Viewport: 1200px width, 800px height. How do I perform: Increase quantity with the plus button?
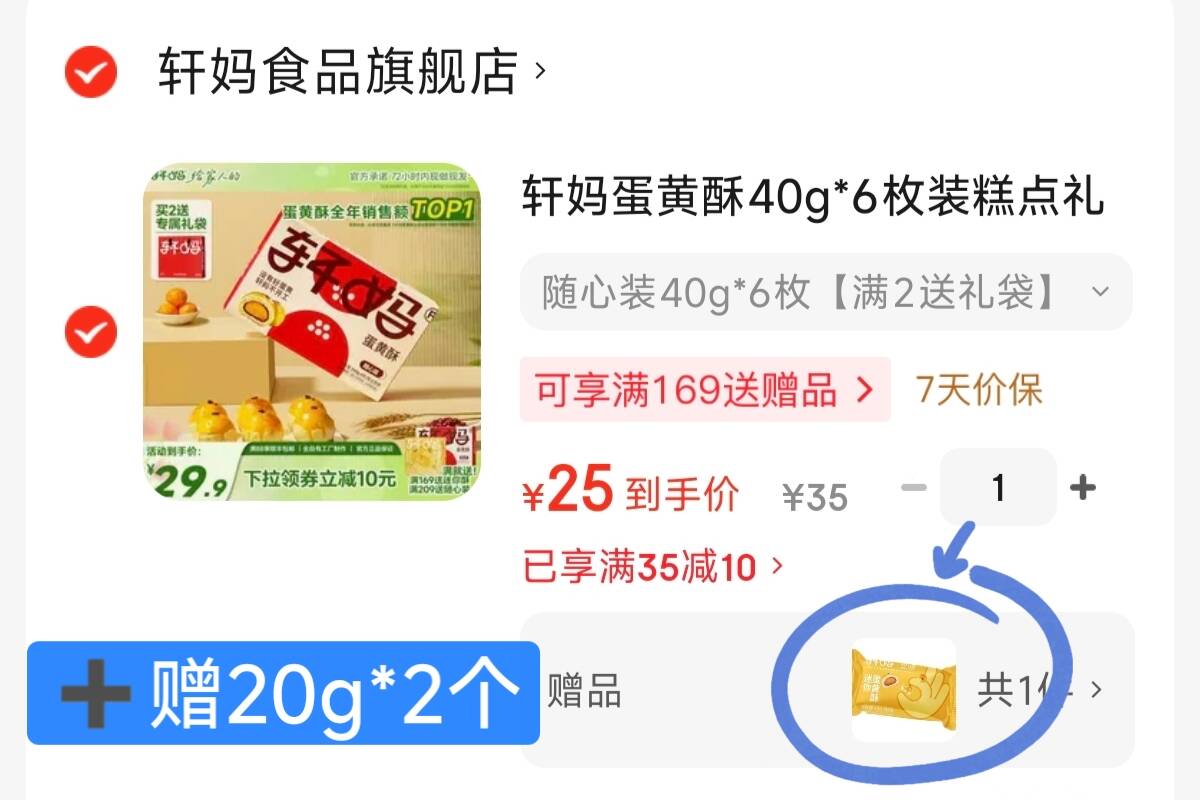coord(1082,488)
